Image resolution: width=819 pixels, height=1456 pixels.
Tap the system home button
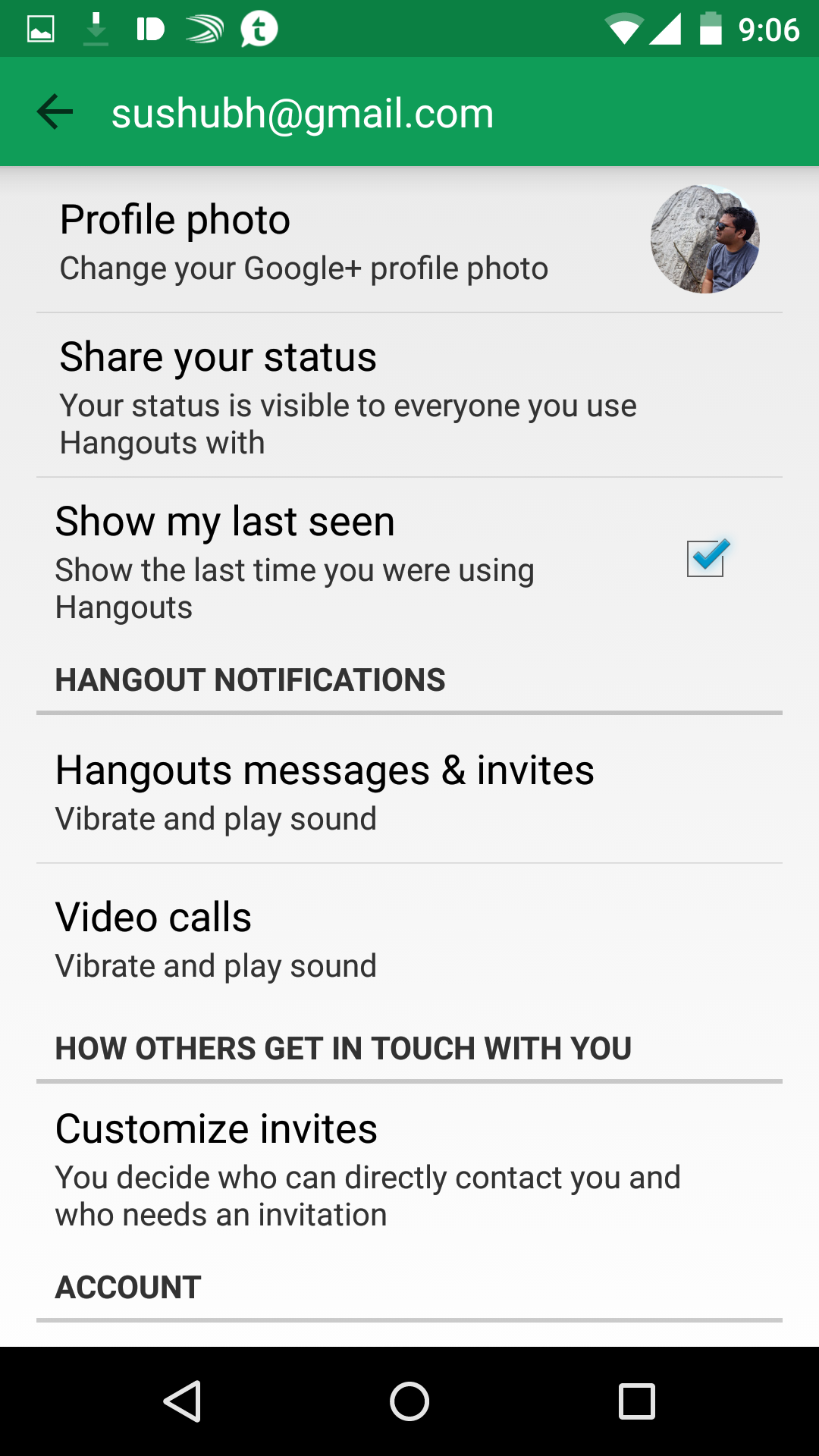409,1401
